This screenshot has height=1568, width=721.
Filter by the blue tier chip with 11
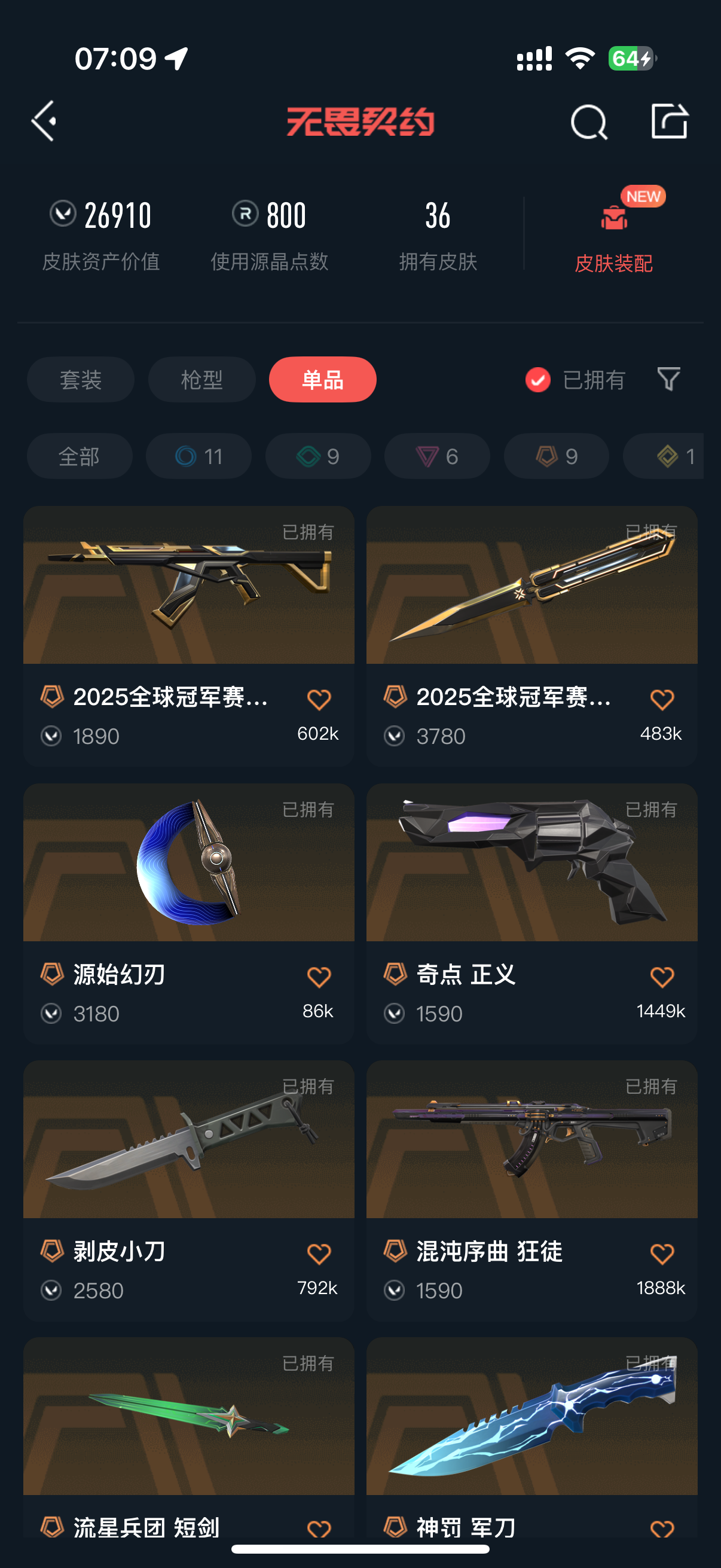(198, 456)
